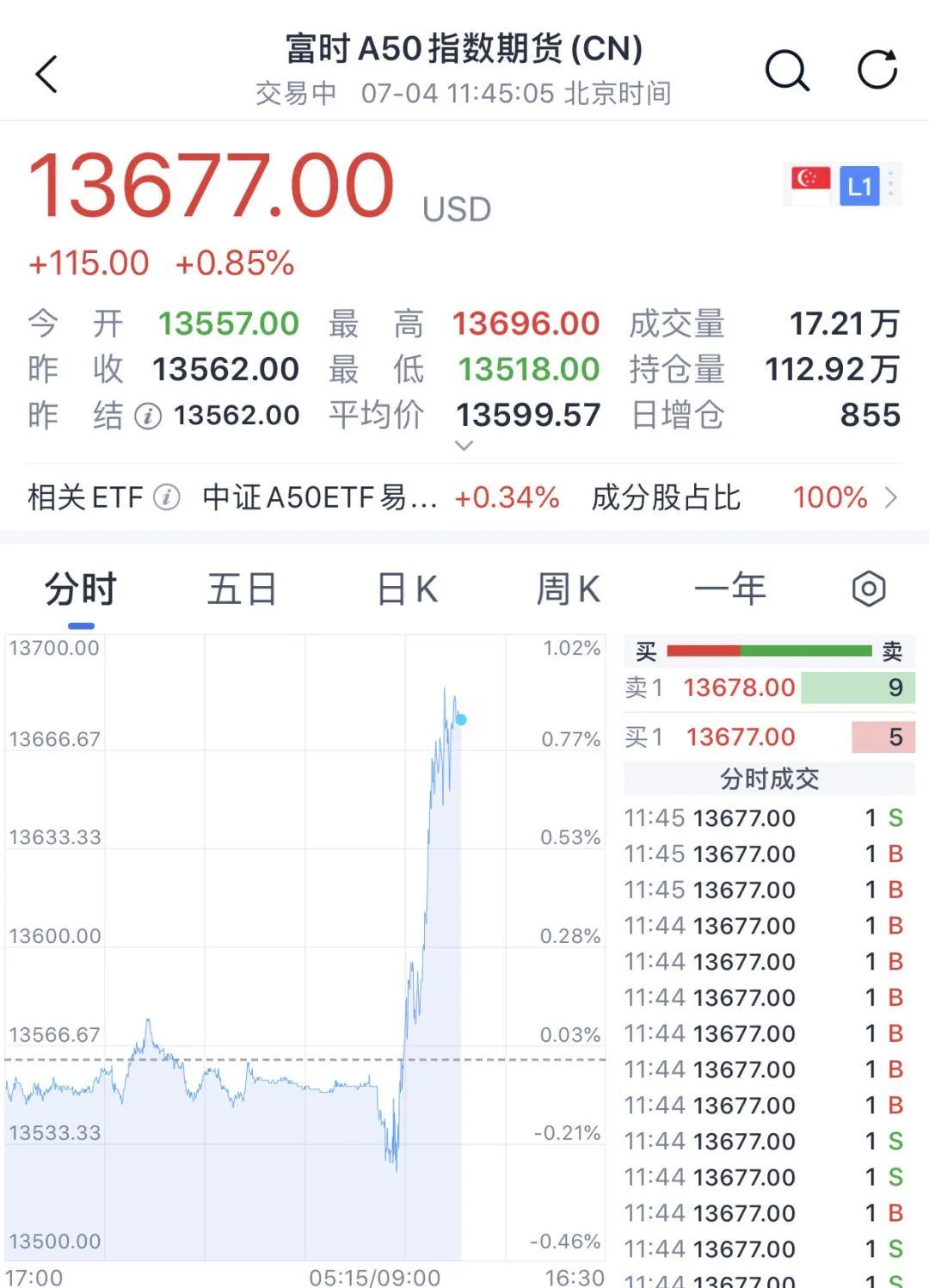Tap the info icon beside 昨结

pyautogui.click(x=148, y=416)
